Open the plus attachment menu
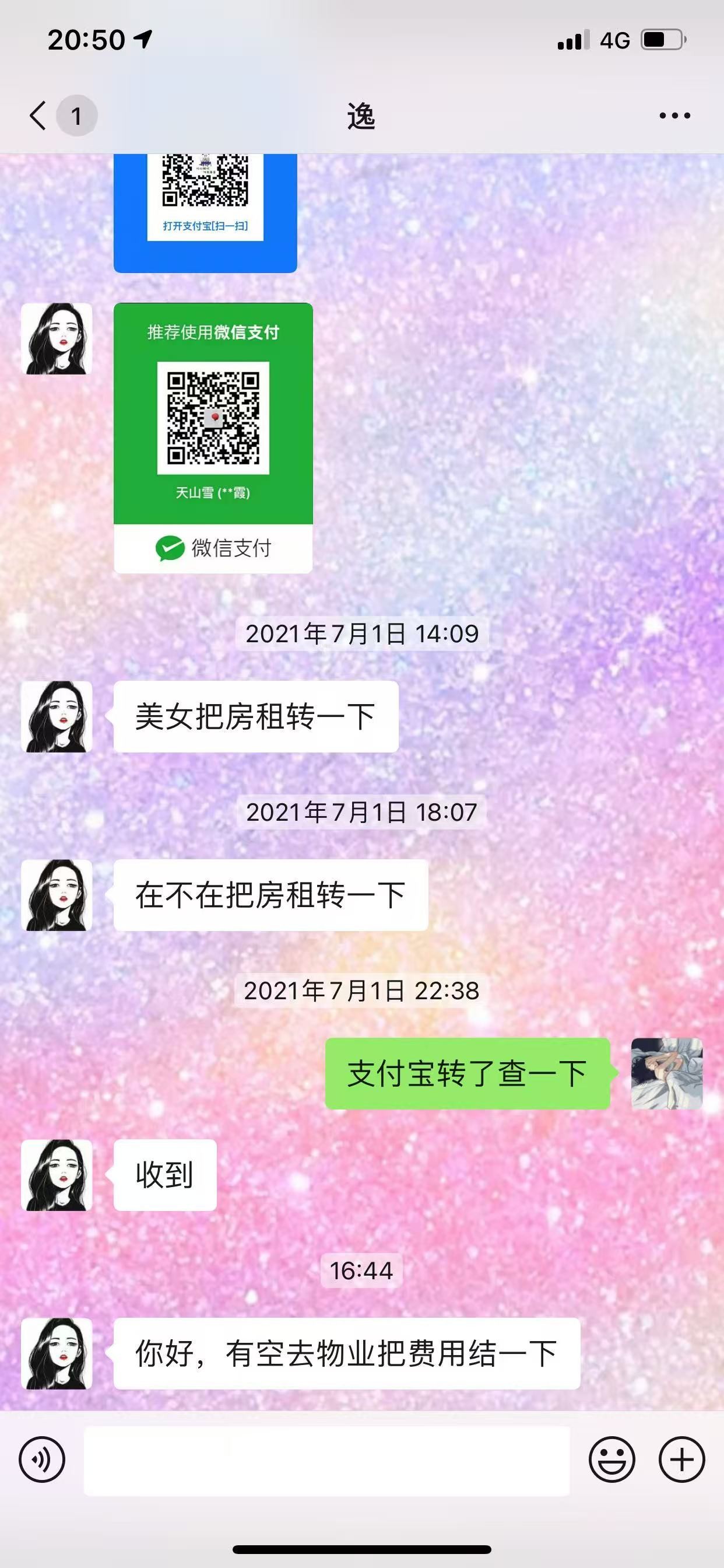Viewport: 724px width, 1568px height. (681, 1459)
